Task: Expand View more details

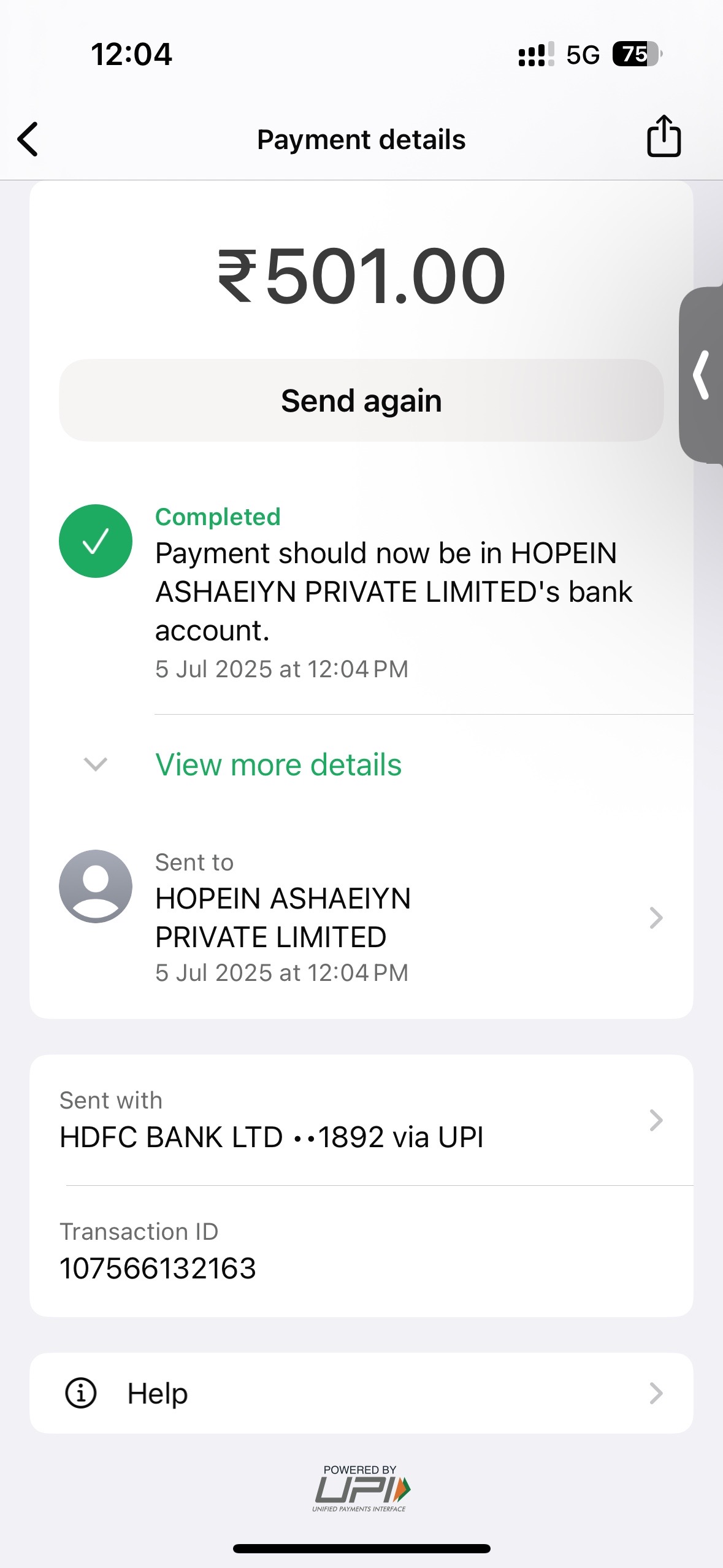Action: click(x=278, y=764)
